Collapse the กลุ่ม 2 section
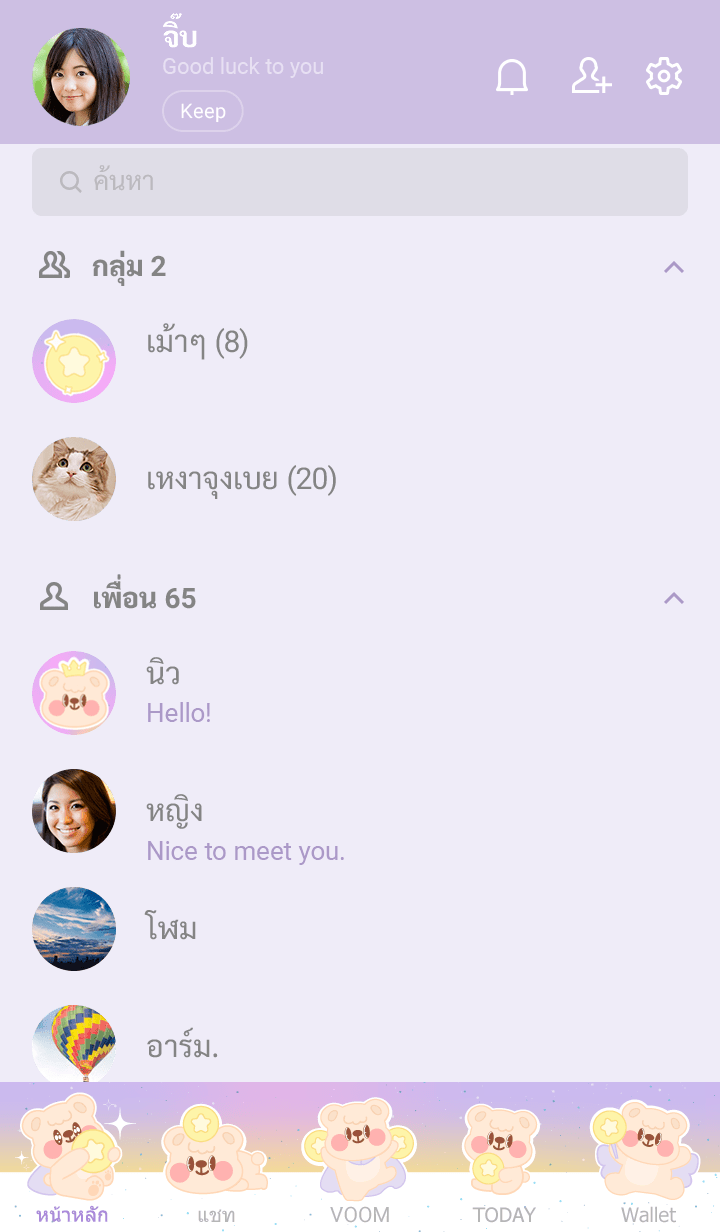This screenshot has width=720, height=1232. [674, 267]
